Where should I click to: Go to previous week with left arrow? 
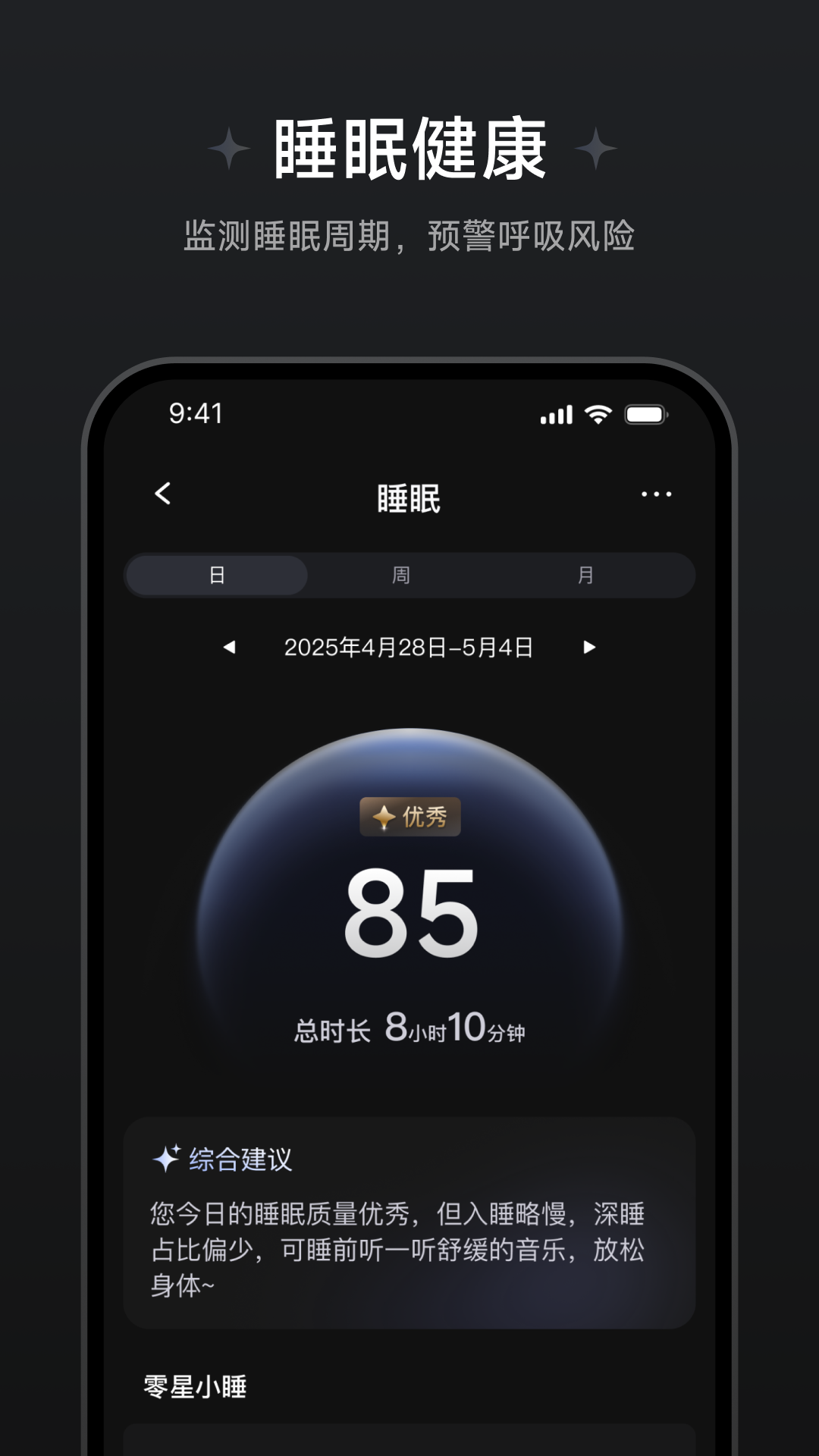coord(229,648)
